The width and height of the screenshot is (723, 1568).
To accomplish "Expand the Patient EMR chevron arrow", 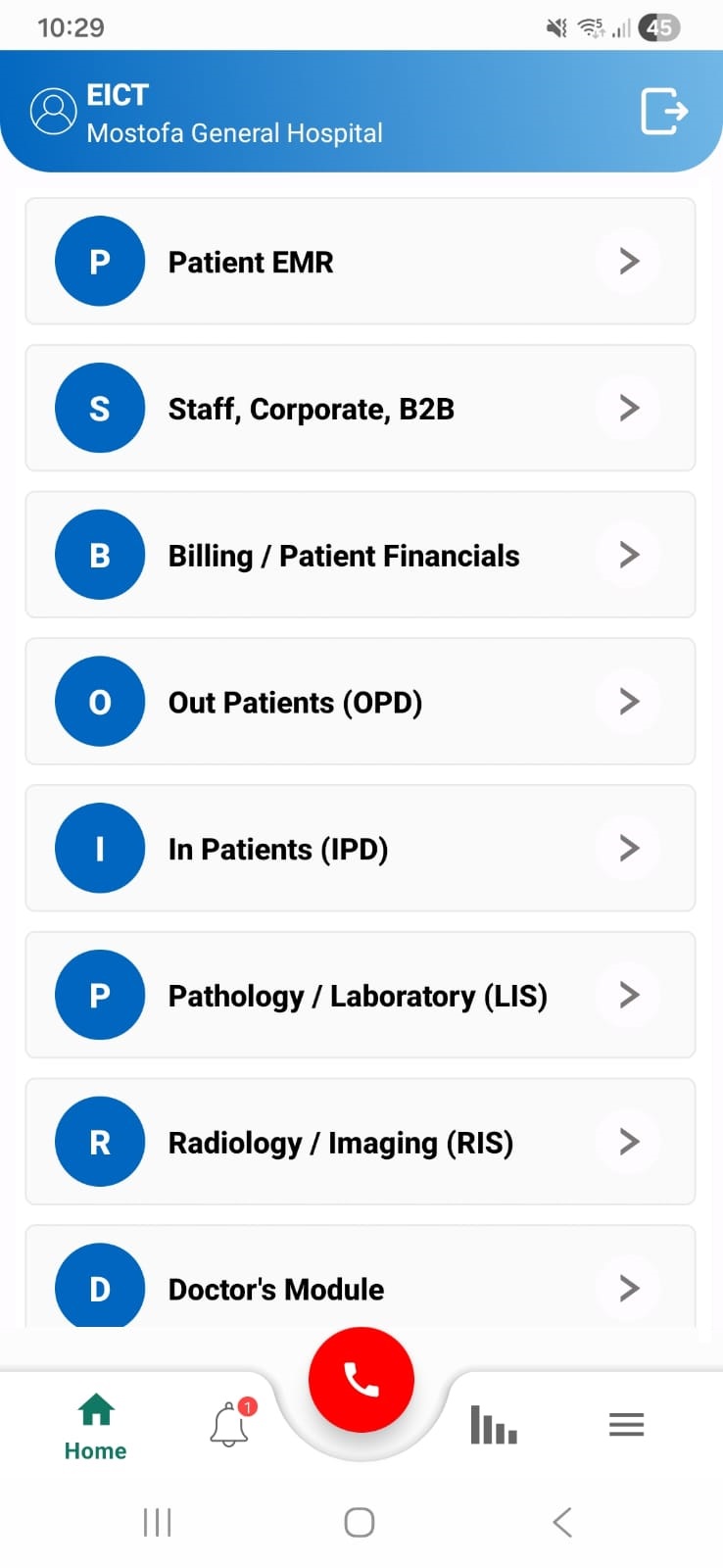I will tap(627, 262).
